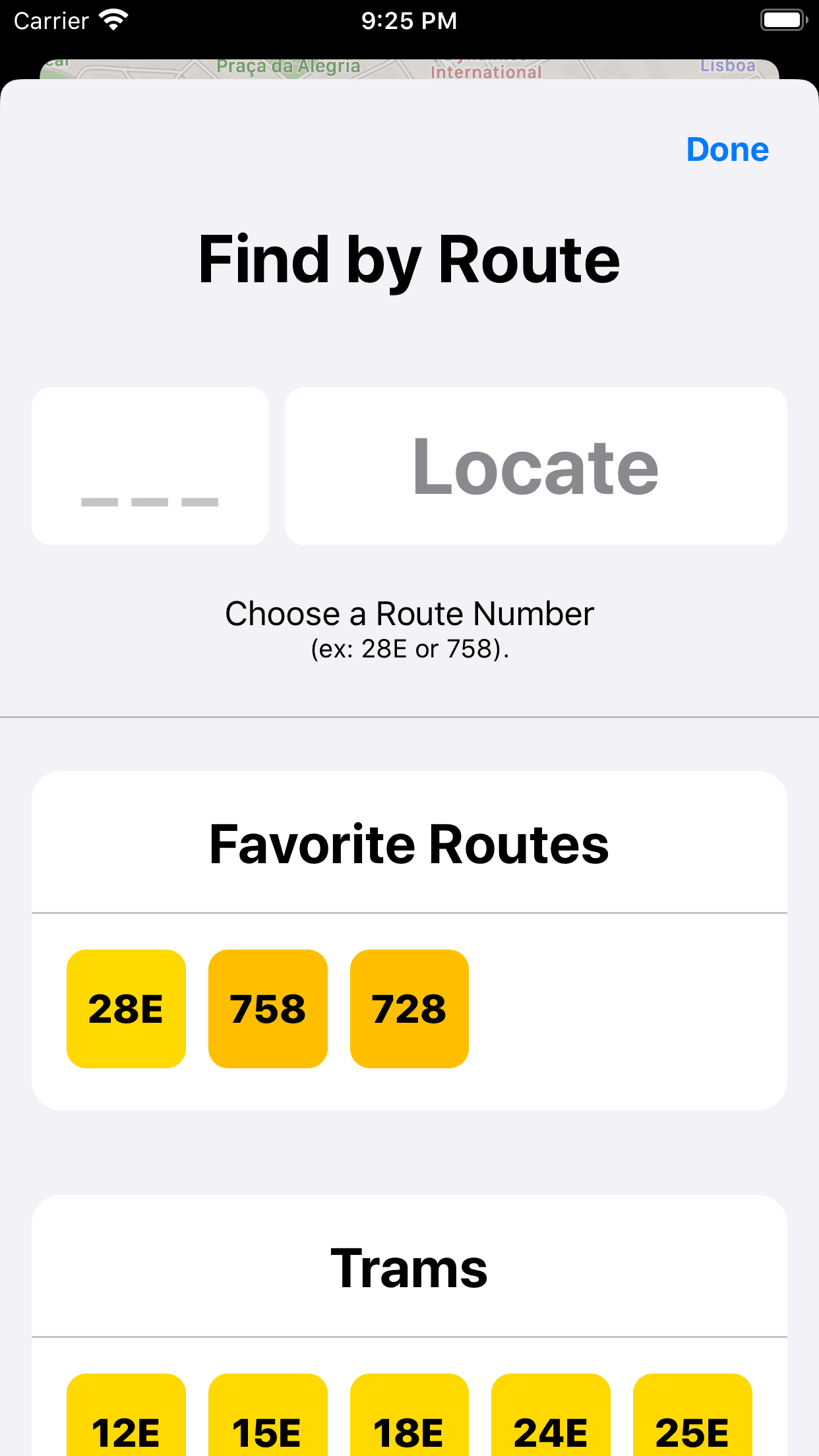Tap the Locate button
The image size is (819, 1456).
click(x=536, y=466)
